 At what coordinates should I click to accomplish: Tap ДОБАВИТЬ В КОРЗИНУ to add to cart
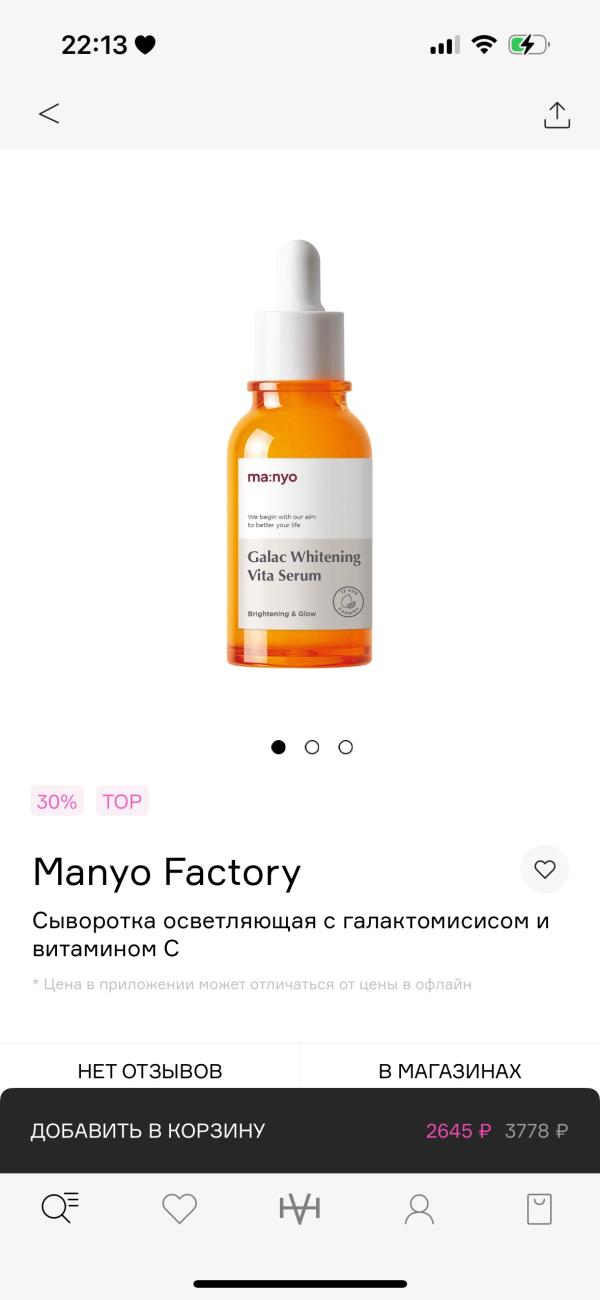click(x=148, y=1131)
